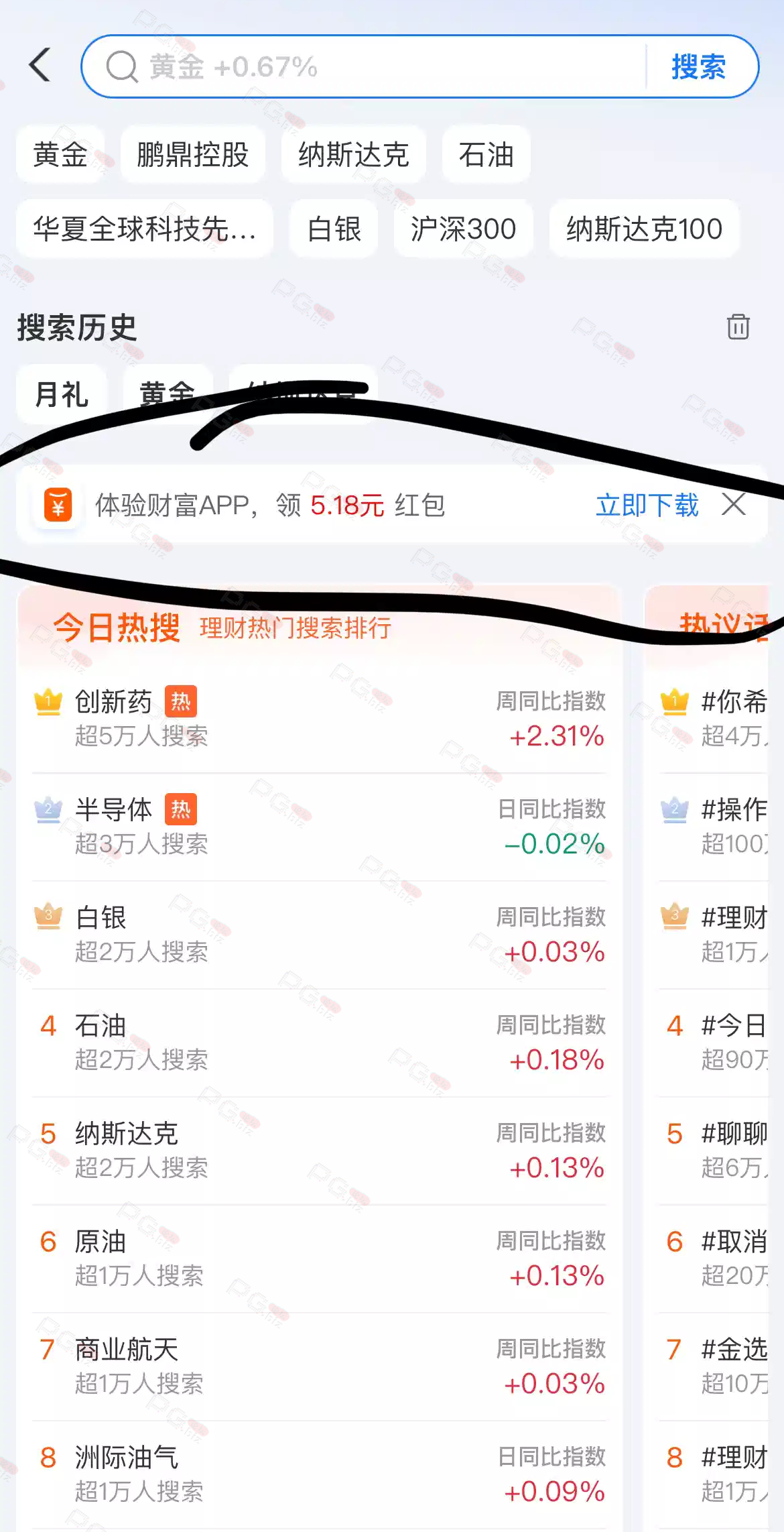The width and height of the screenshot is (784, 1532).
Task: Select the 黄金 suggestion chip
Action: click(60, 155)
